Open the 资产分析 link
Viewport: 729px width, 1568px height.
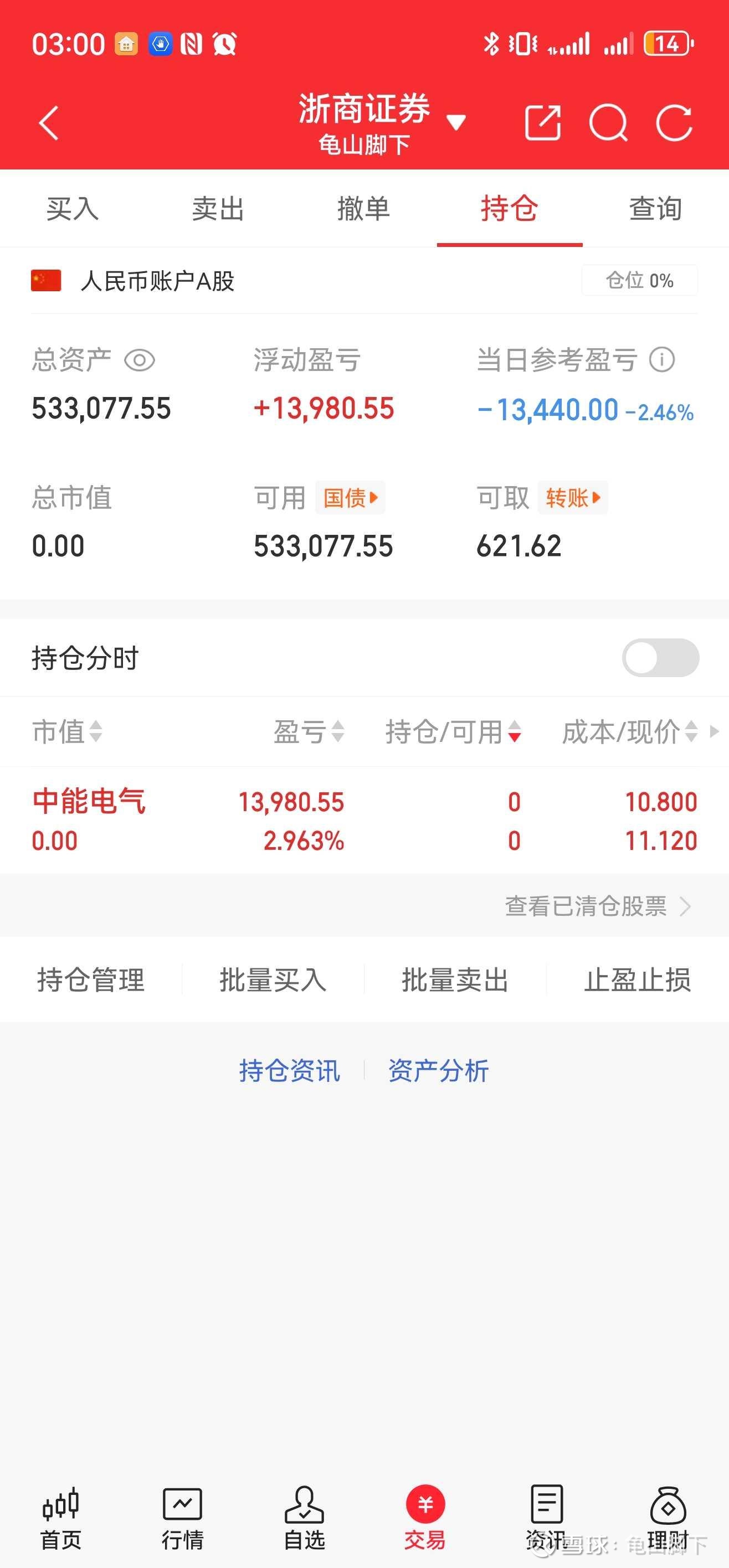(439, 1071)
